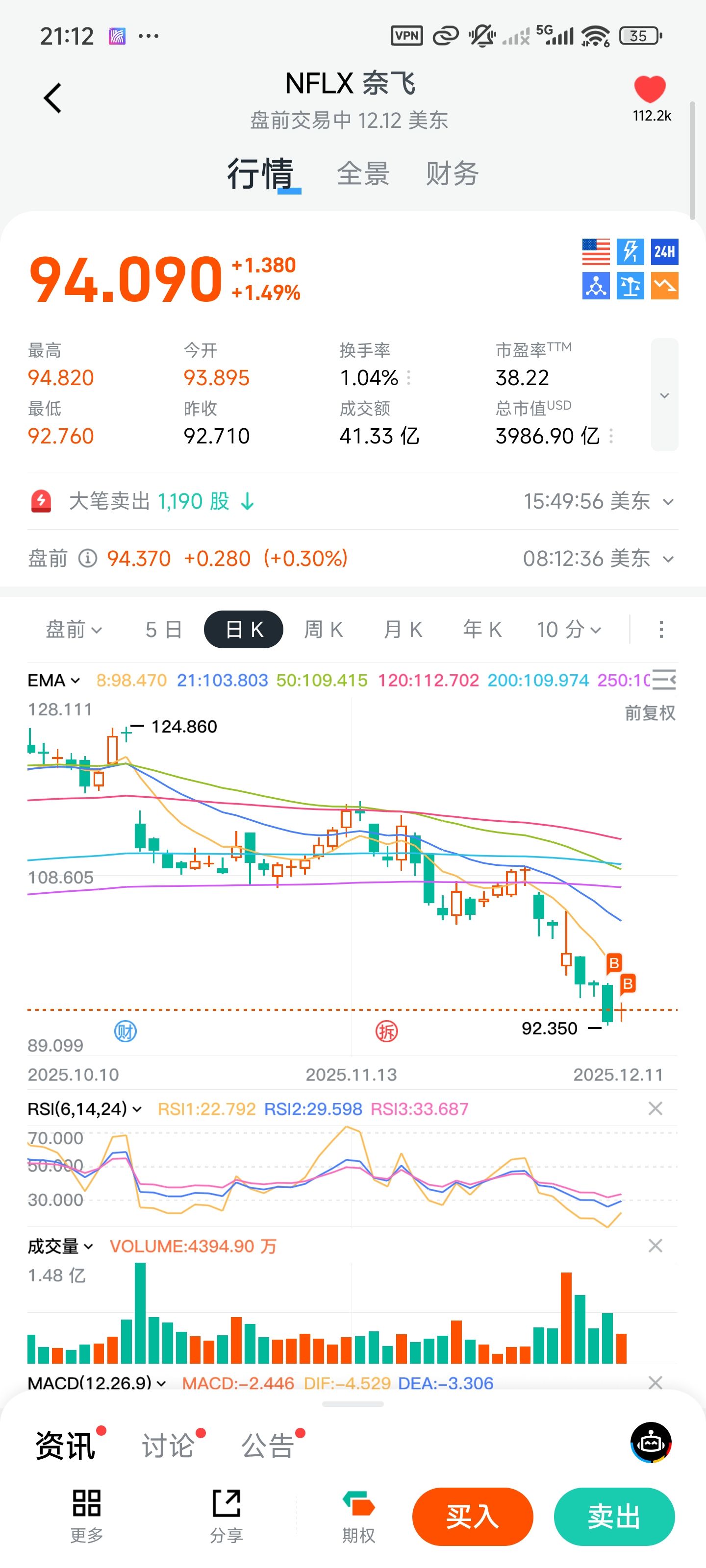Change the EMA indicator dropdown
The width and height of the screenshot is (706, 1568).
pos(53,681)
